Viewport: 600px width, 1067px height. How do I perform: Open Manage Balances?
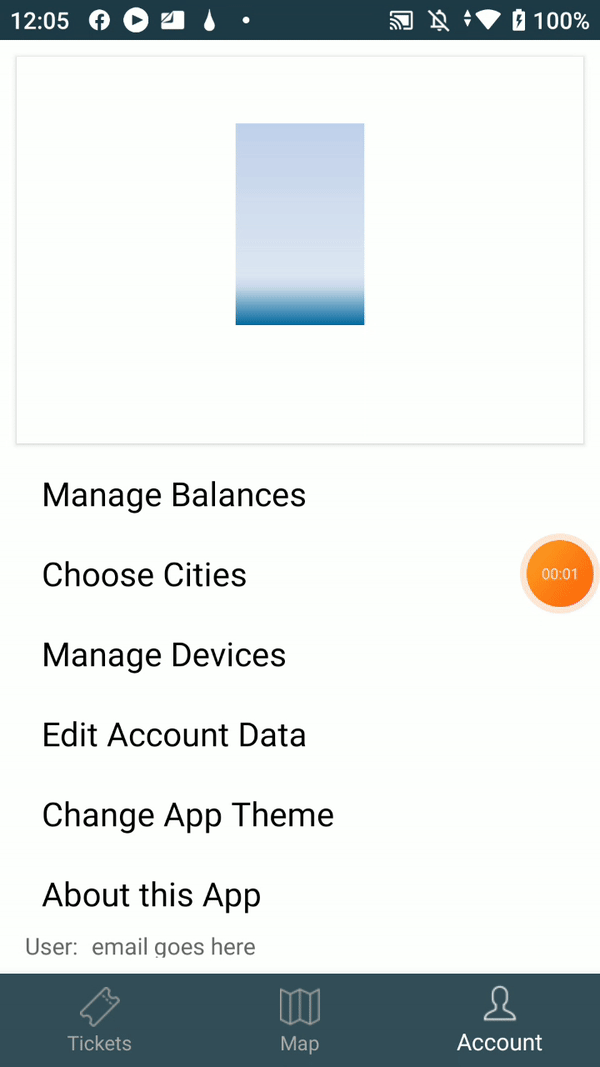pyautogui.click(x=174, y=495)
